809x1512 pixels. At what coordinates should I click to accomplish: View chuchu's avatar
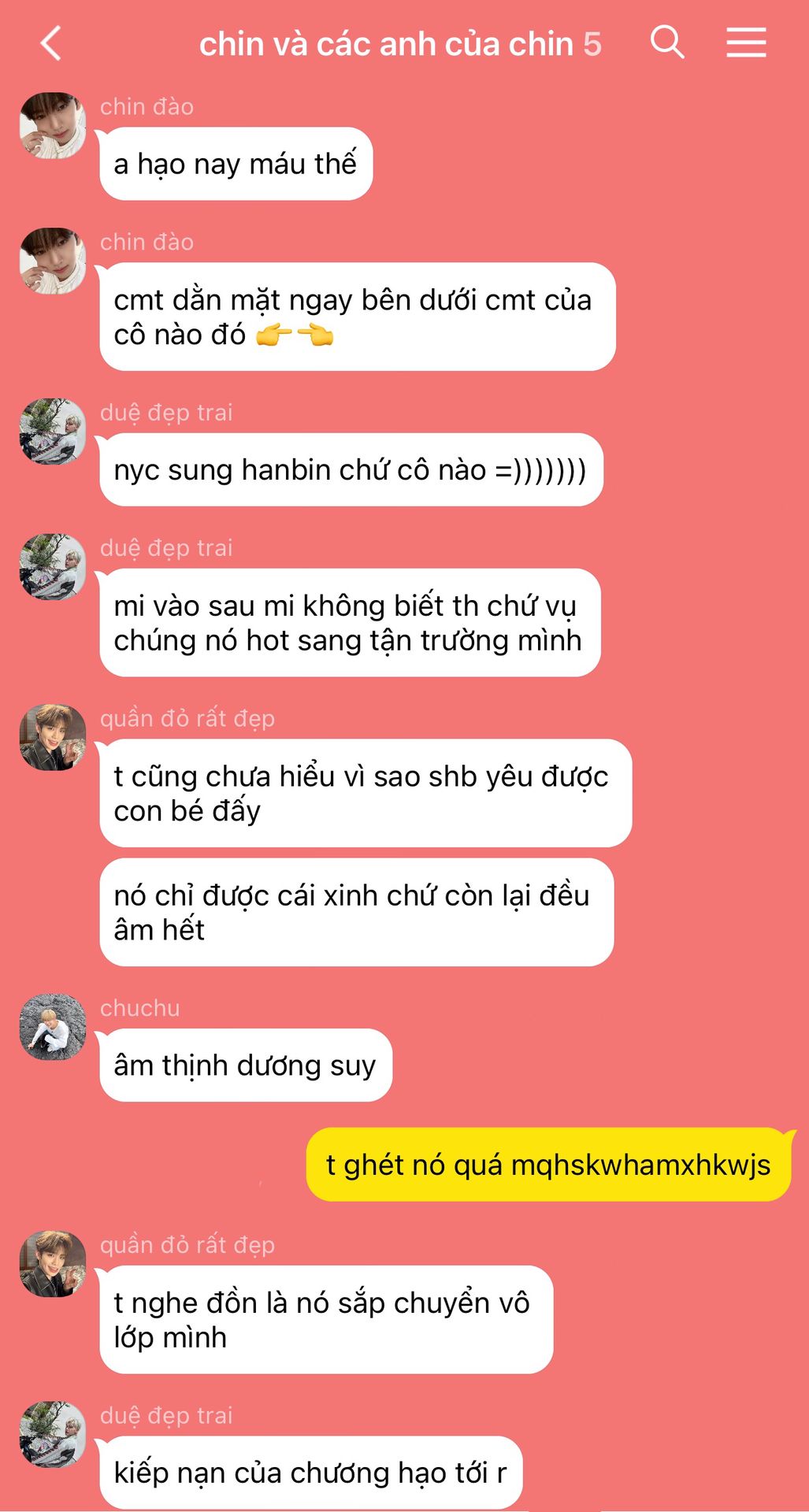coord(53,1026)
